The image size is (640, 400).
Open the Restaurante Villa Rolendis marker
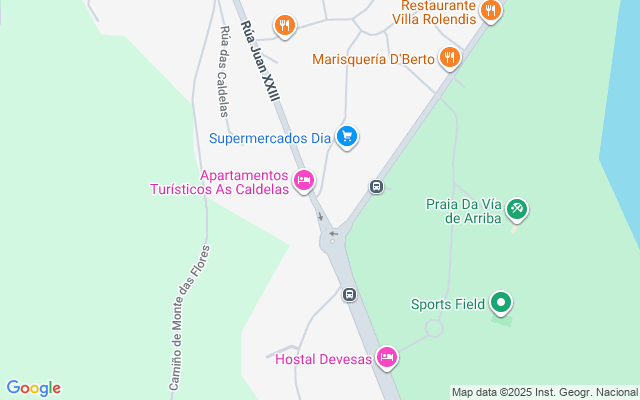[489, 11]
